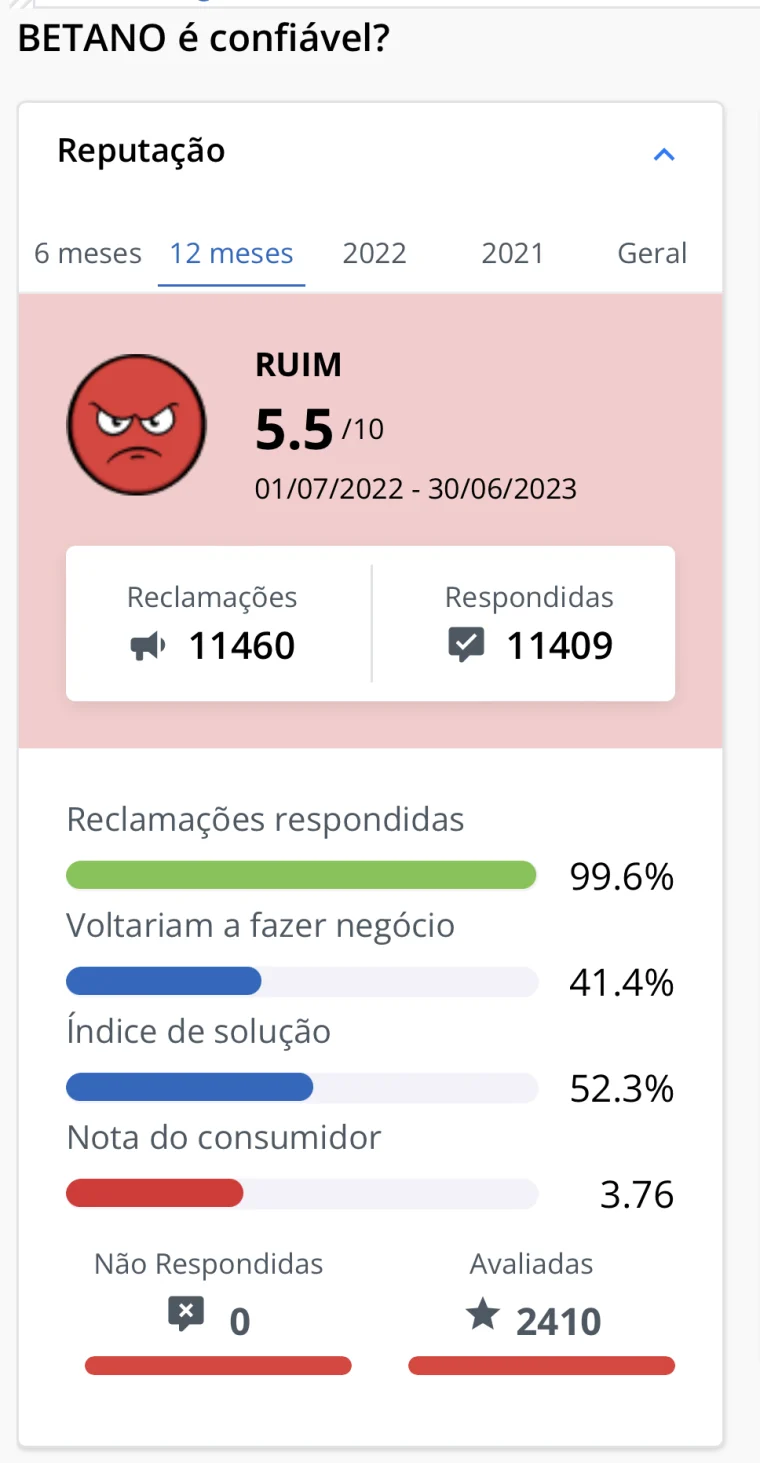Switch to the Geral tab
760x1463 pixels.
tap(652, 253)
